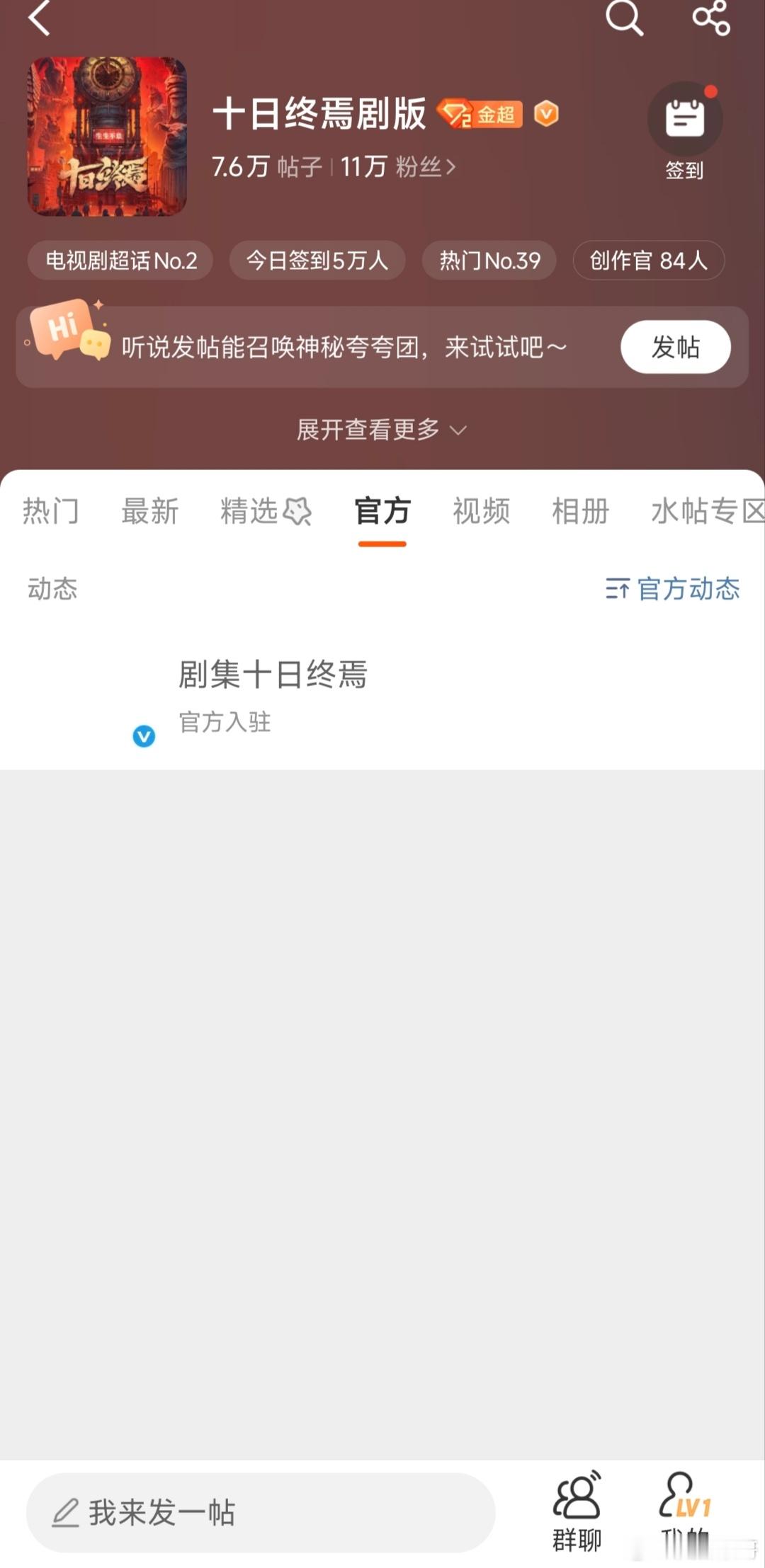
Task: Open the 相册 tab
Action: (581, 511)
